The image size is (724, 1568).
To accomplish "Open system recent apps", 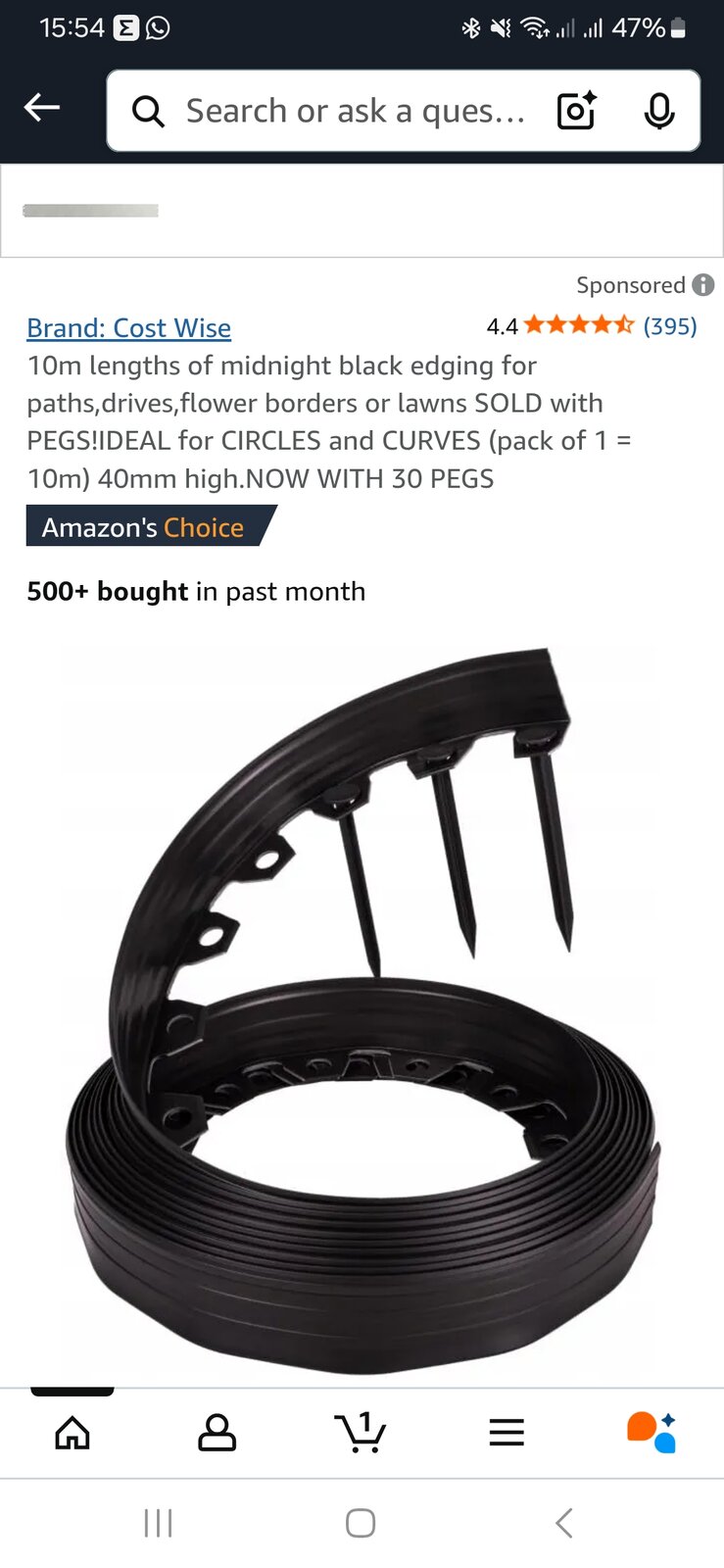I will point(158,1523).
